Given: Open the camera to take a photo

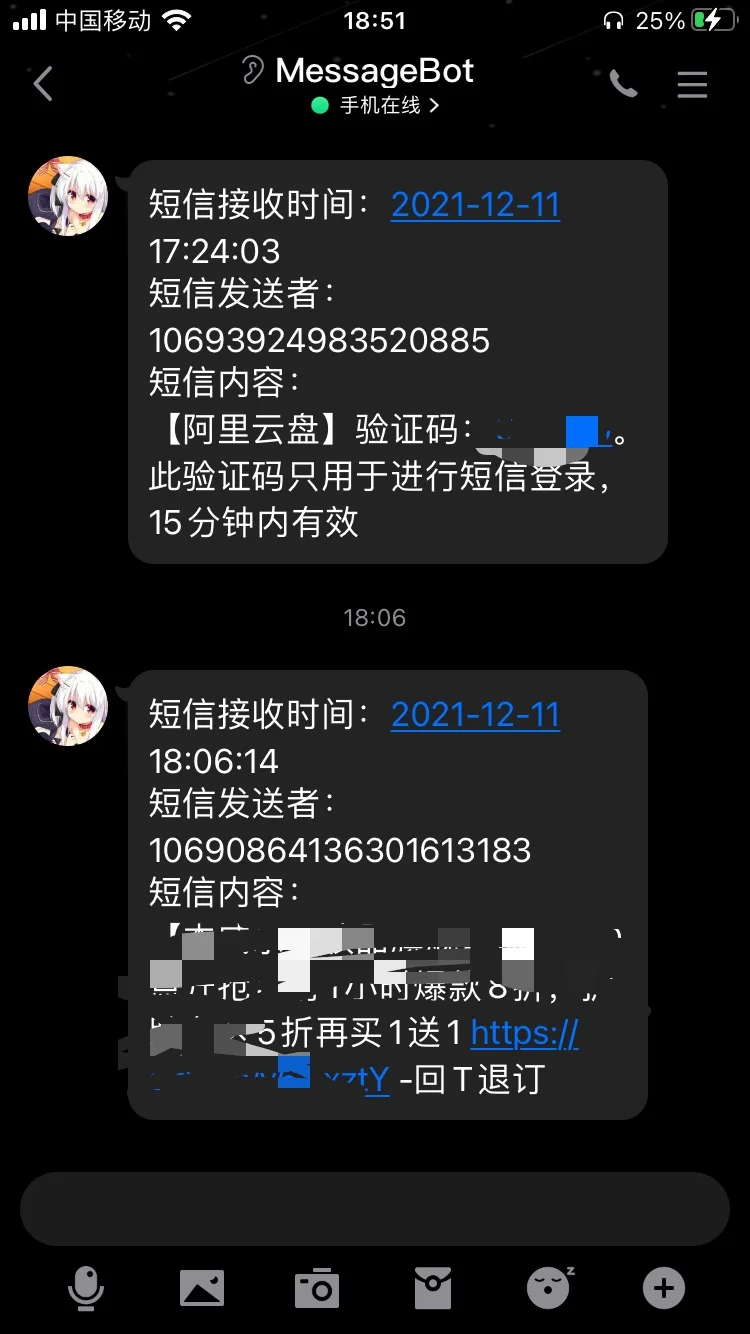Looking at the screenshot, I should [x=317, y=1288].
